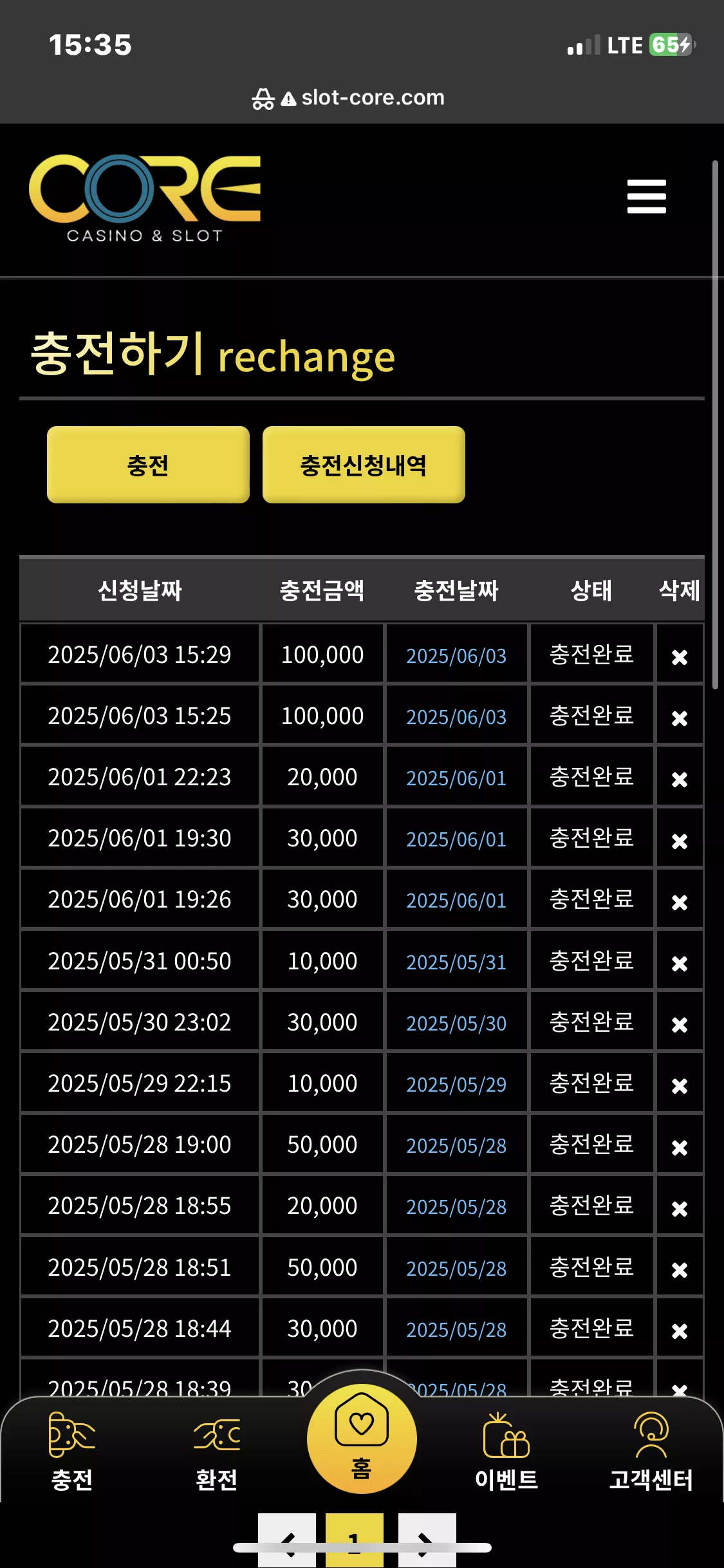Remove the 2025/05/29 22:15 entry
The image size is (724, 1568).
tap(680, 1086)
